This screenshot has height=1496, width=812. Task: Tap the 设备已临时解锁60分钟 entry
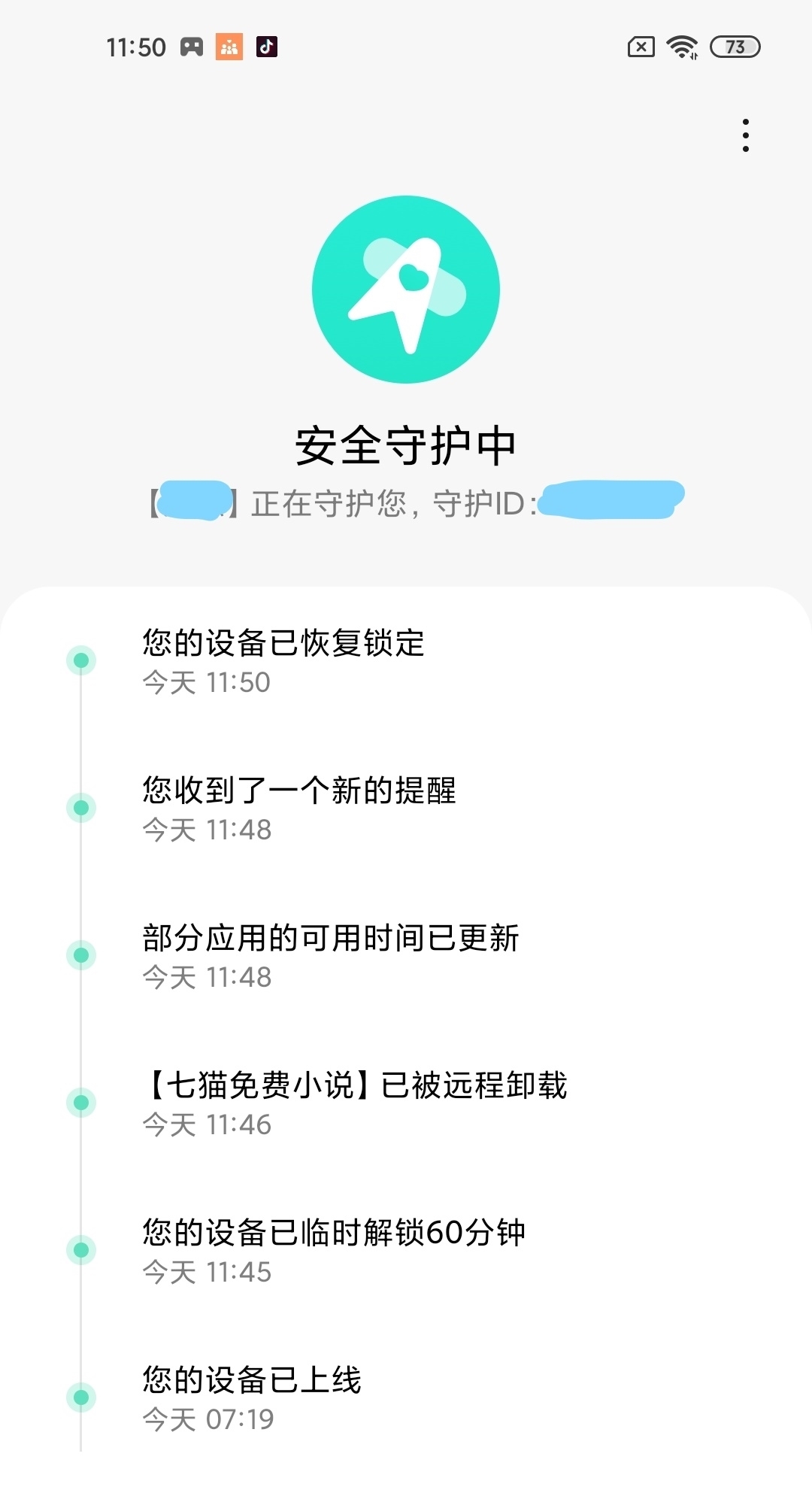(335, 1234)
